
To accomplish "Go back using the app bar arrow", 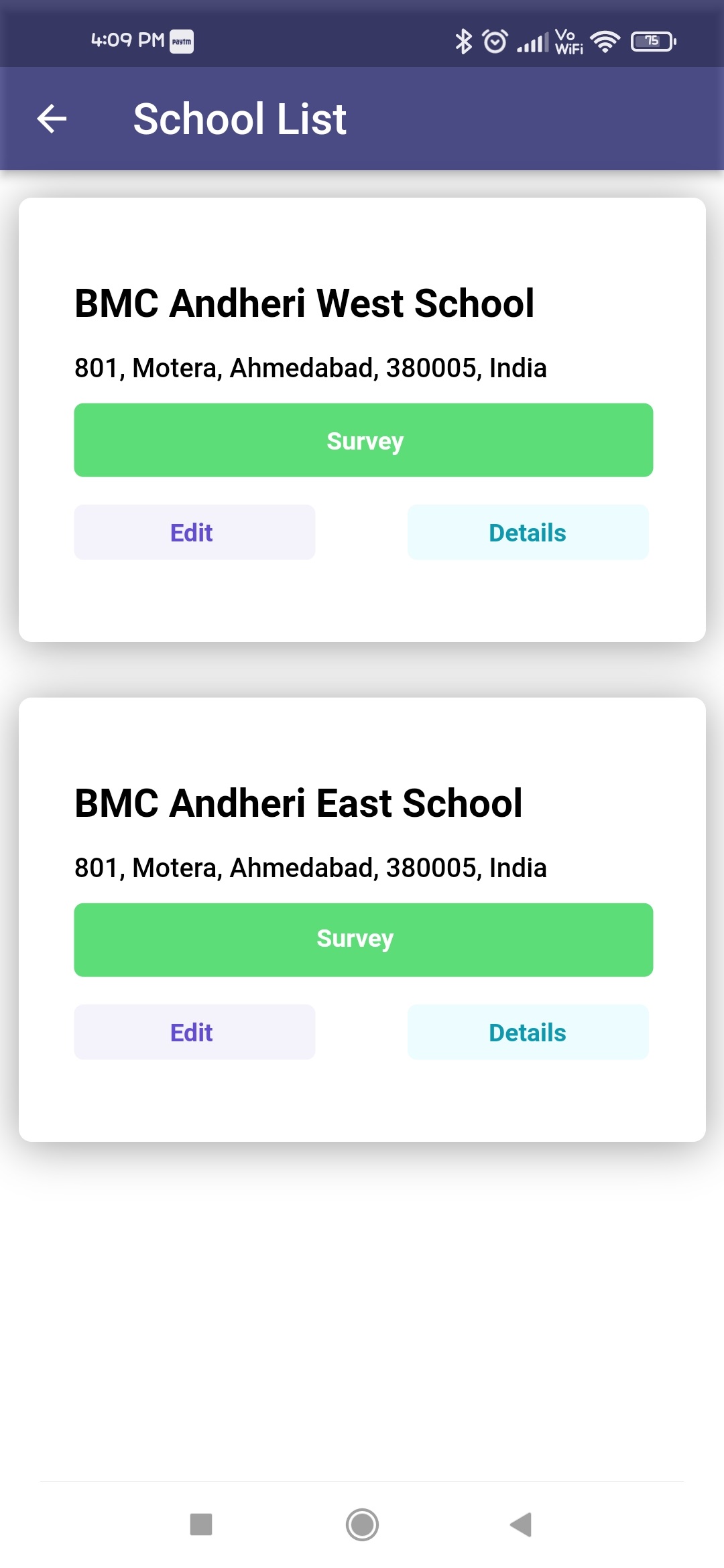I will point(52,119).
